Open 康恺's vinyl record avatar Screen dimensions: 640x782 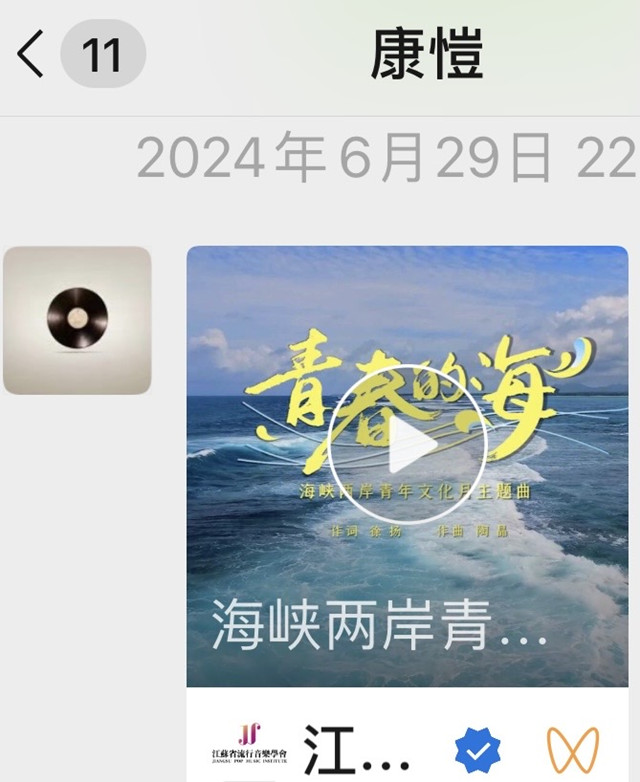pyautogui.click(x=77, y=320)
